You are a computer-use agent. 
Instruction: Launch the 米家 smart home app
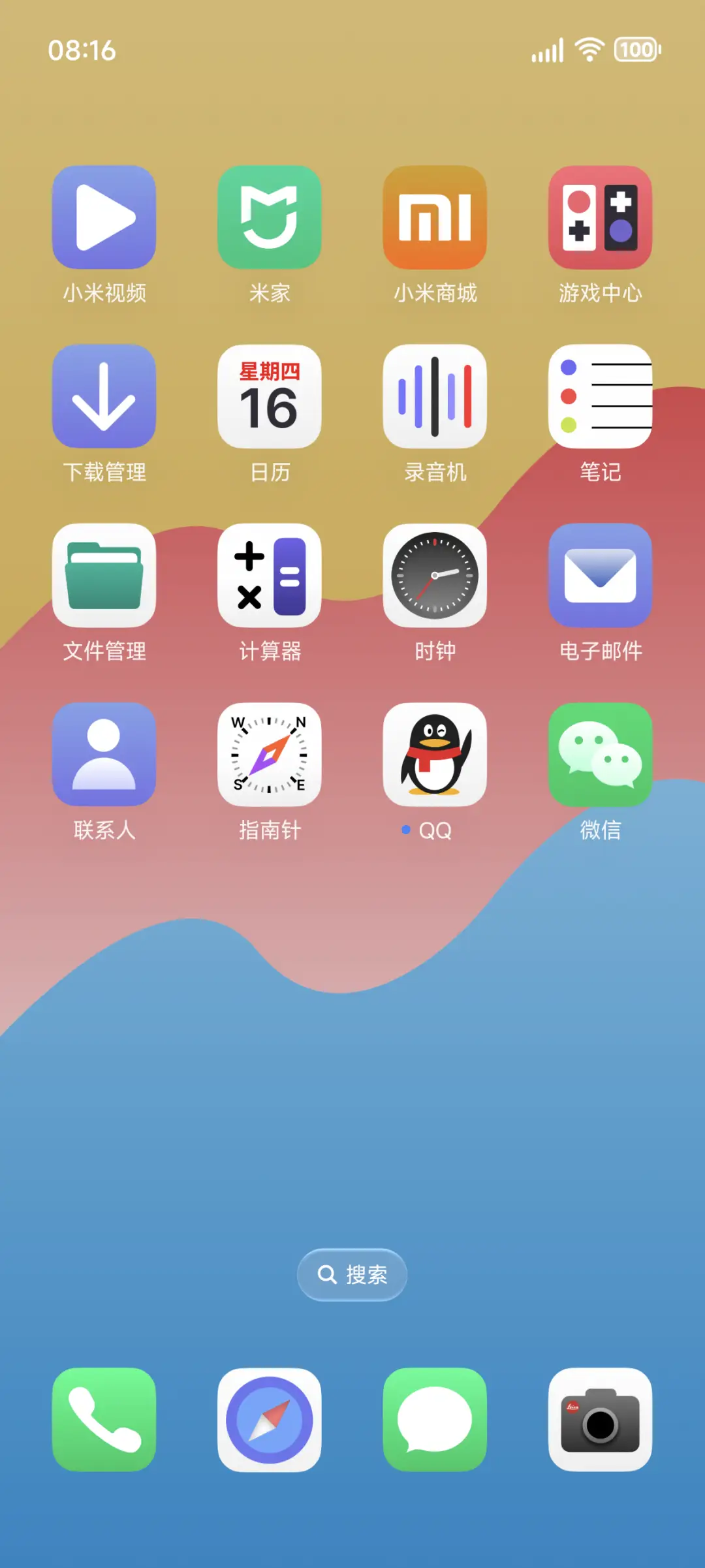click(x=270, y=217)
